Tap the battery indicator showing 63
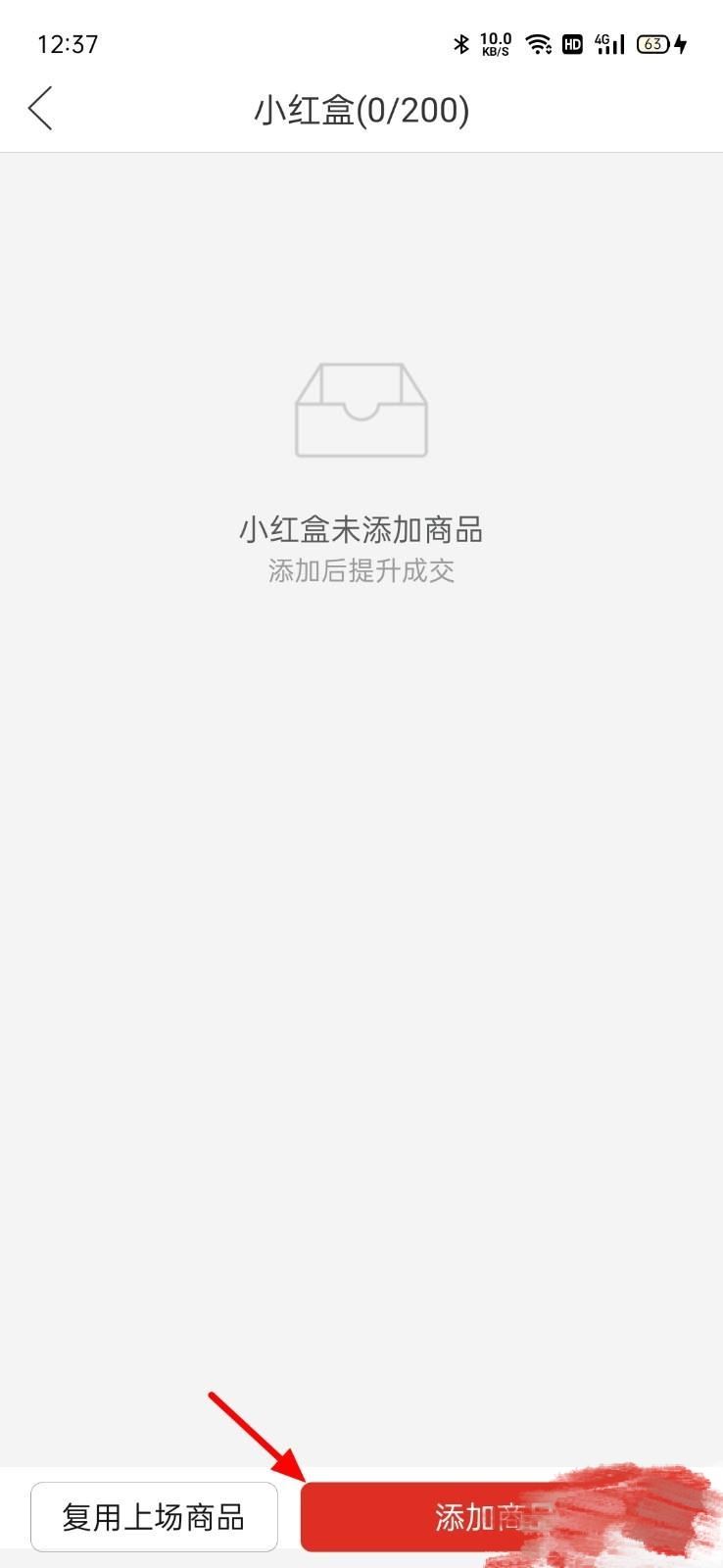 [x=652, y=43]
